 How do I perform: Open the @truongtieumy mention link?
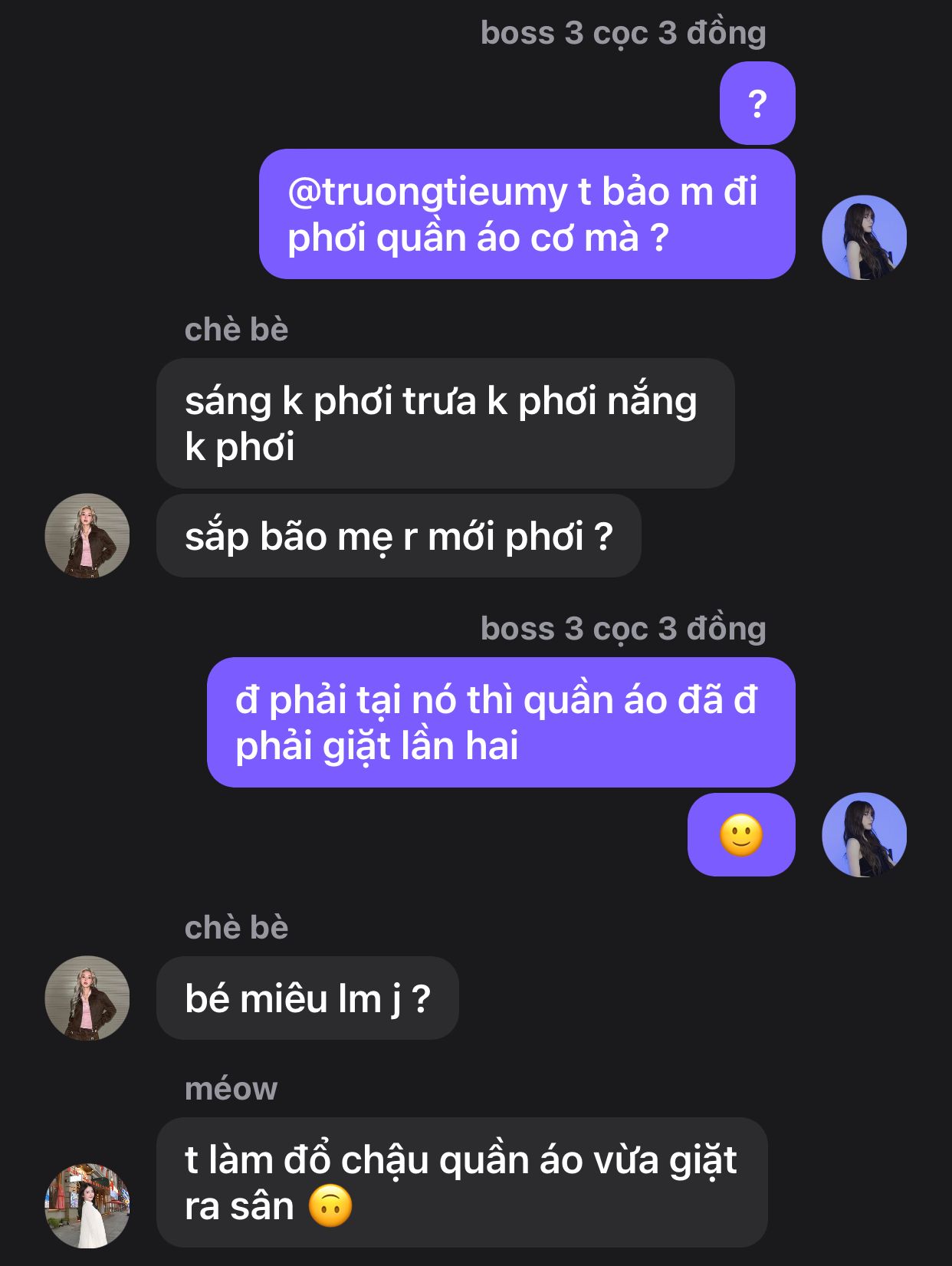coord(427,192)
